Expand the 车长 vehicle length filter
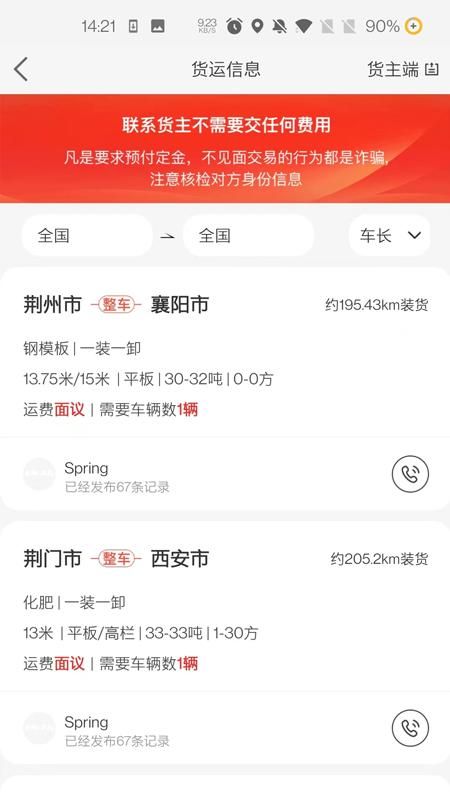 [390, 235]
